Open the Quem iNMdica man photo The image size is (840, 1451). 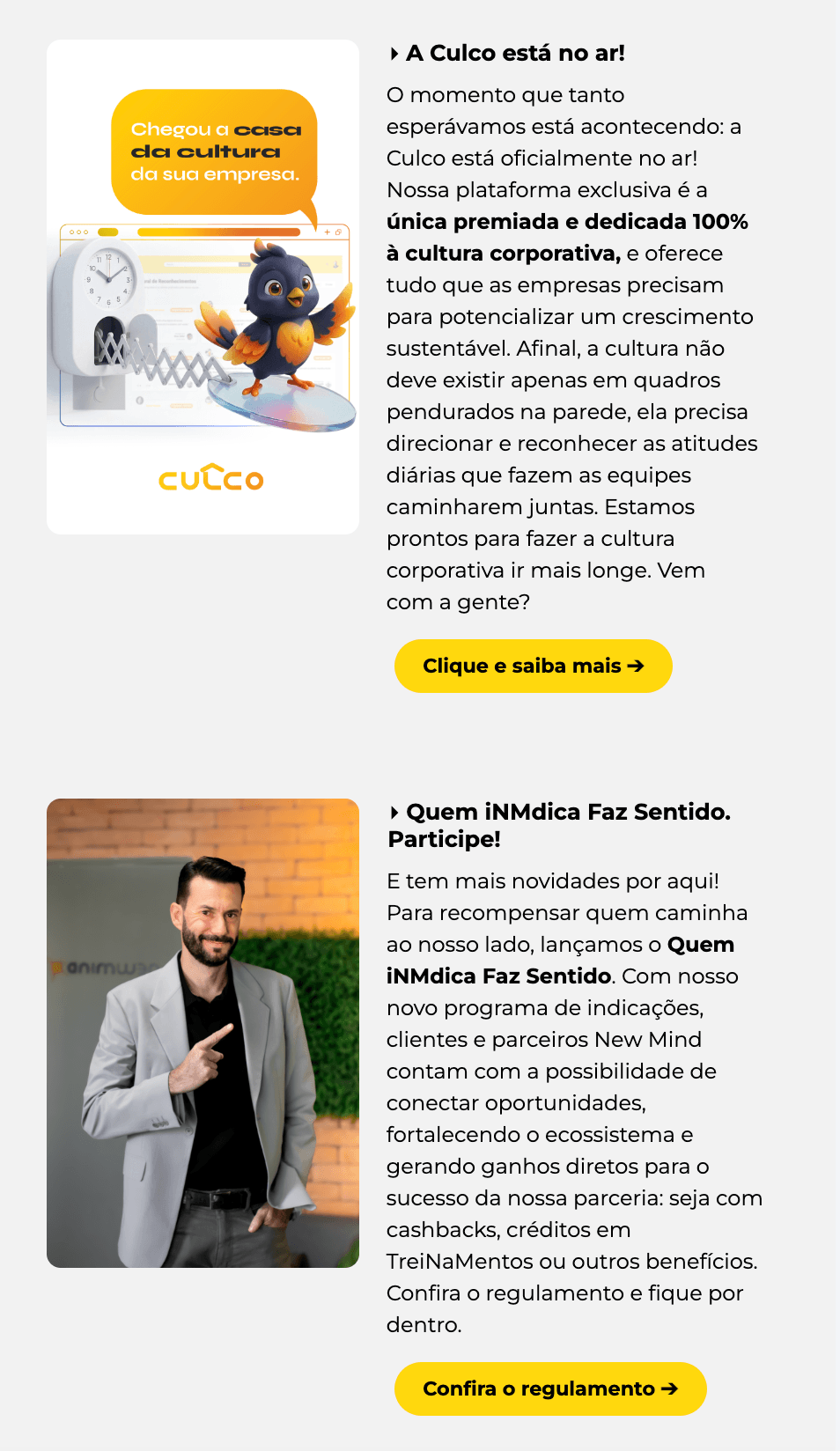click(x=203, y=1033)
